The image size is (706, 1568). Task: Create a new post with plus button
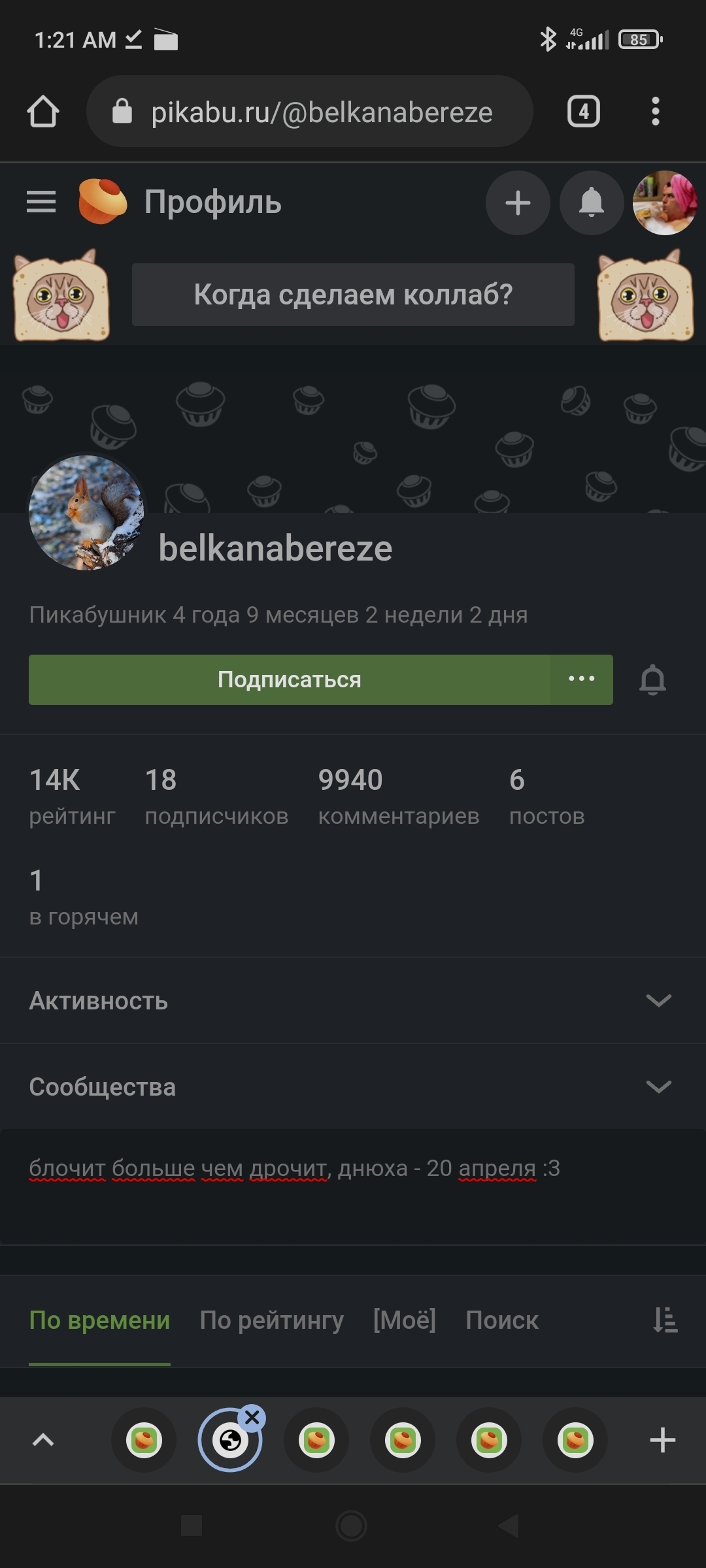518,203
